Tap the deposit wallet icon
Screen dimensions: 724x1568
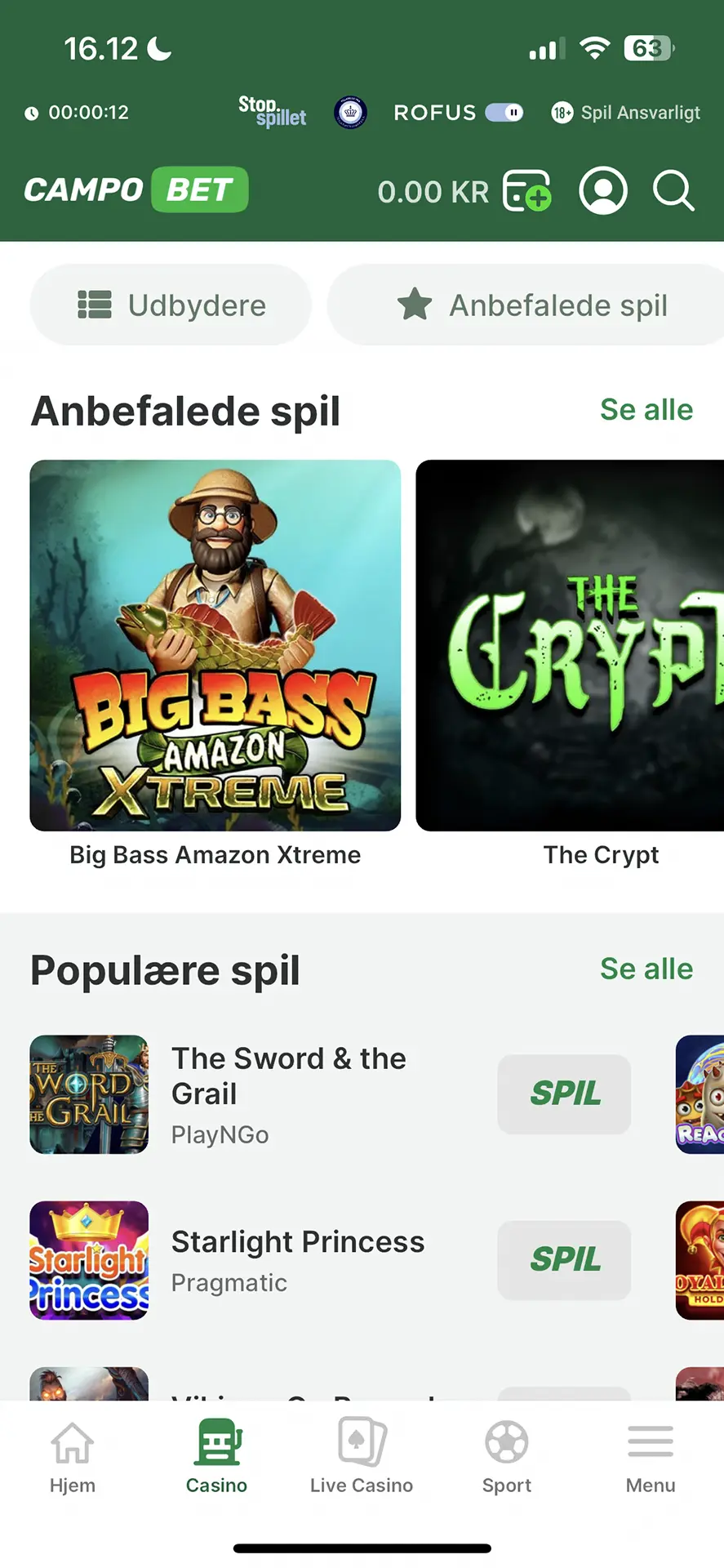click(x=526, y=191)
